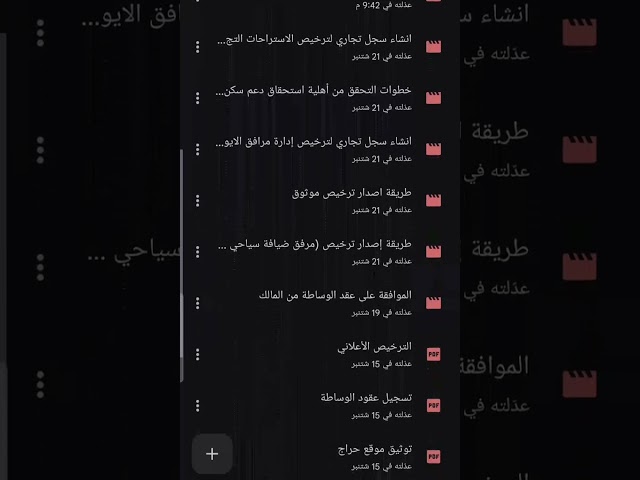Screen dimensions: 640x480
Task: Open the PDF الترخيص الأعلاني
Action: coord(320,354)
